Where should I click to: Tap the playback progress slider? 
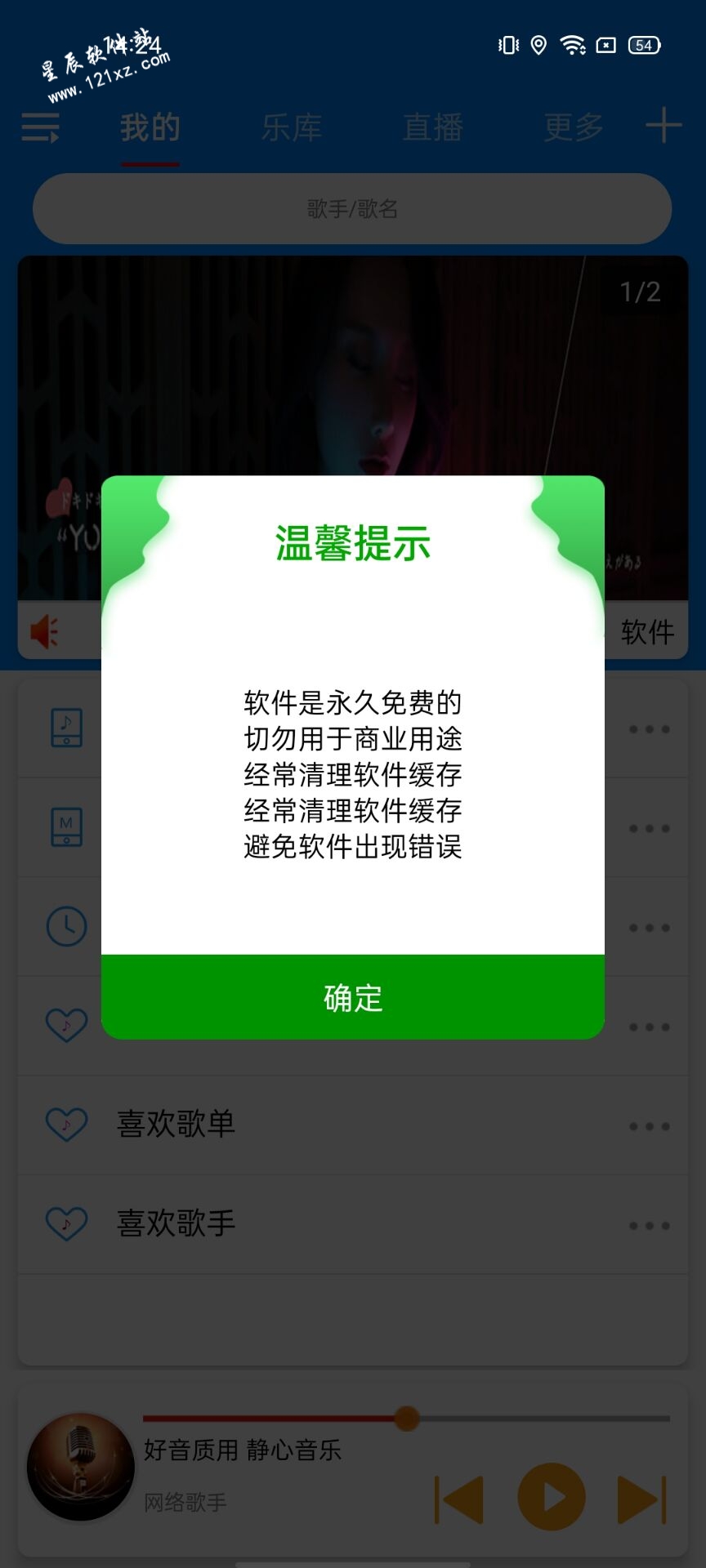click(406, 1419)
